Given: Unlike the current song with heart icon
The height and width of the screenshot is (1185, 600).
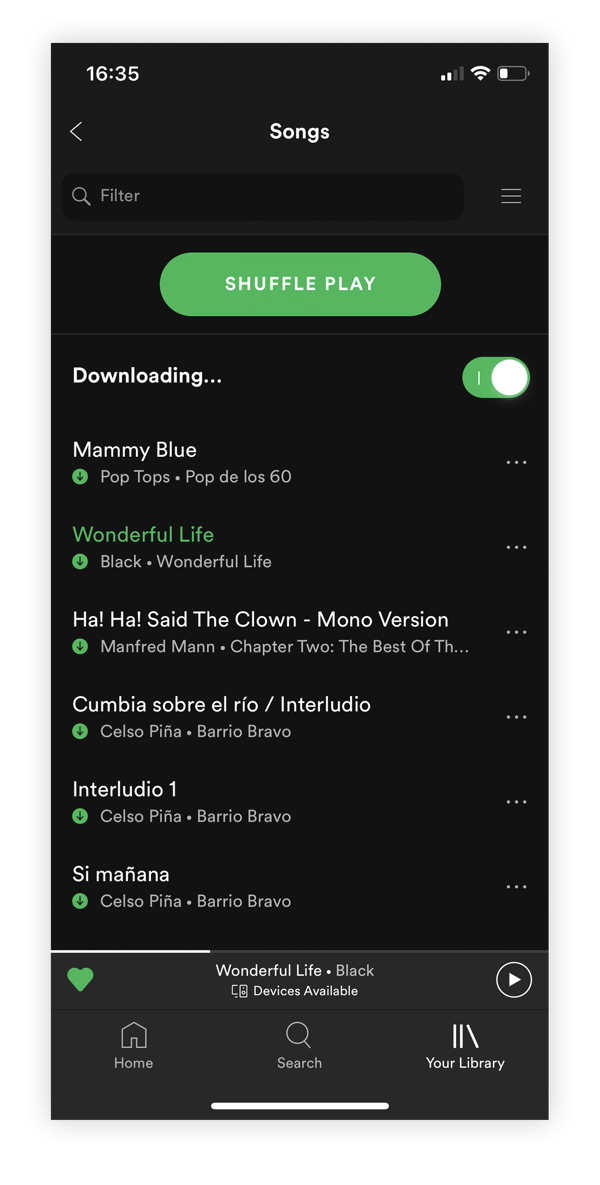Looking at the screenshot, I should [x=80, y=980].
